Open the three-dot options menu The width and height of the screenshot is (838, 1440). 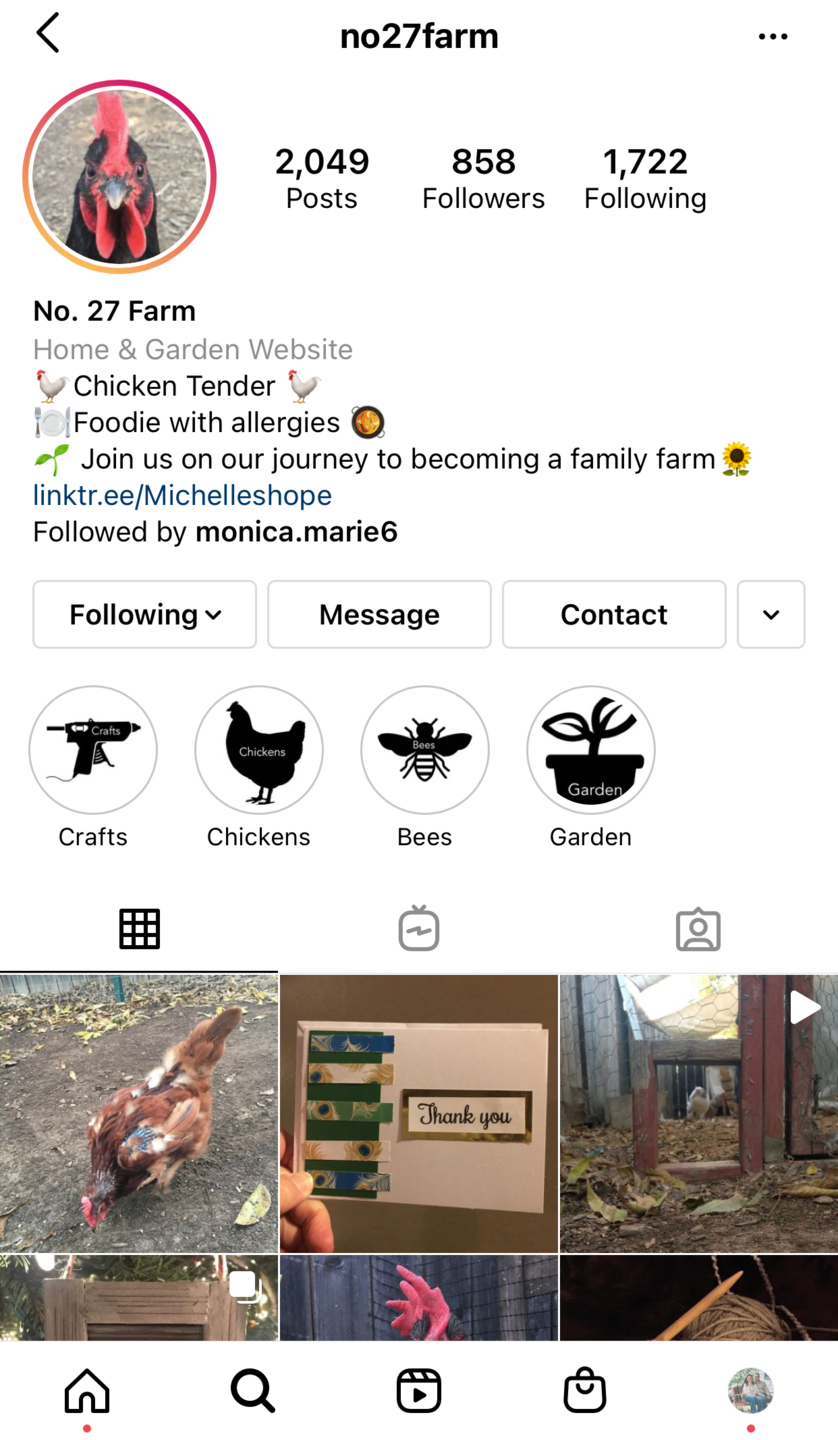pos(772,37)
